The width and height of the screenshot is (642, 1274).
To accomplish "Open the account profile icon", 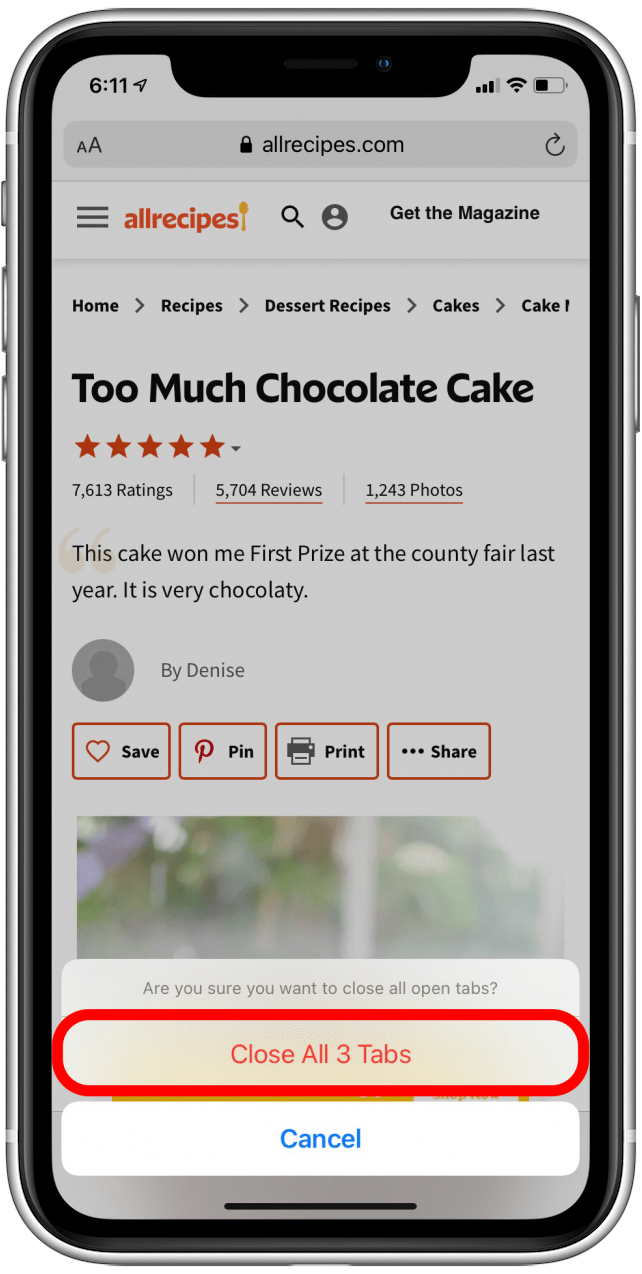I will 335,217.
